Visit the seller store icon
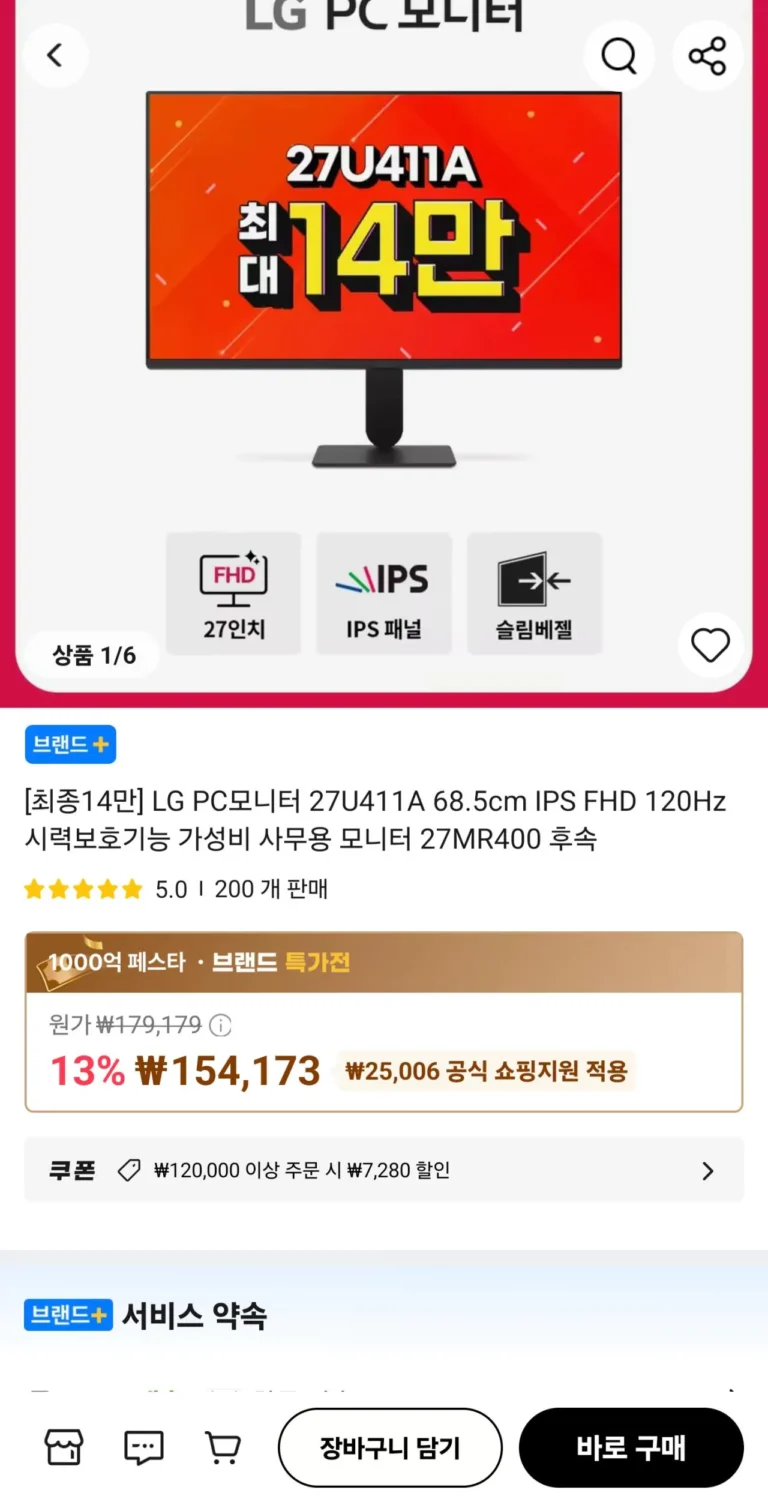 64,1447
